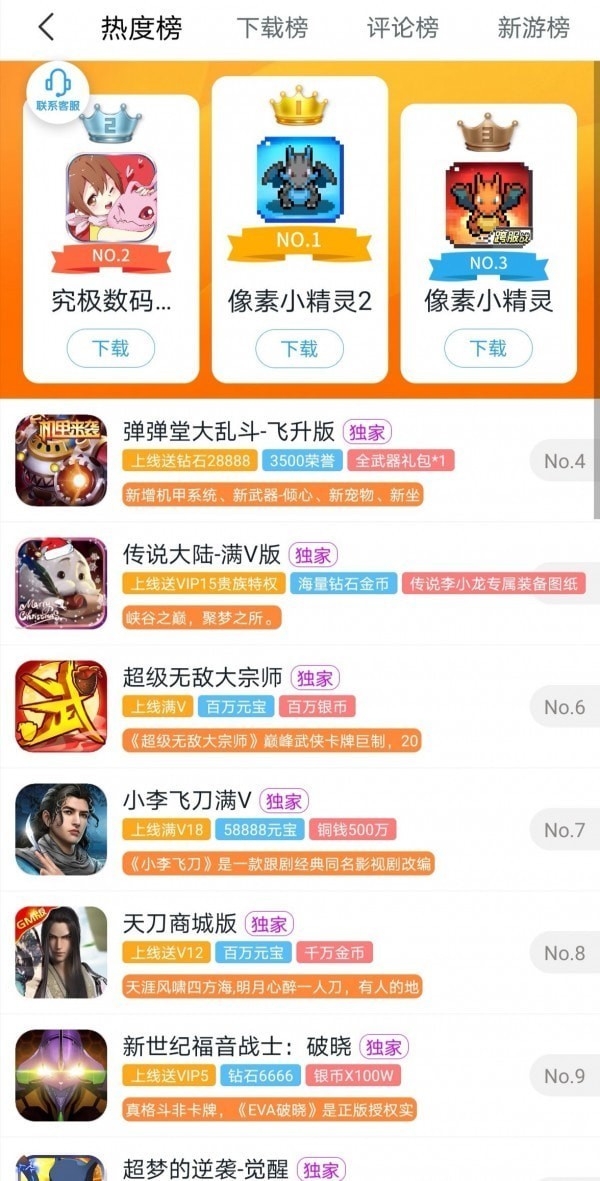
Task: Open 小李飞刀满V listing
Action: [186, 800]
